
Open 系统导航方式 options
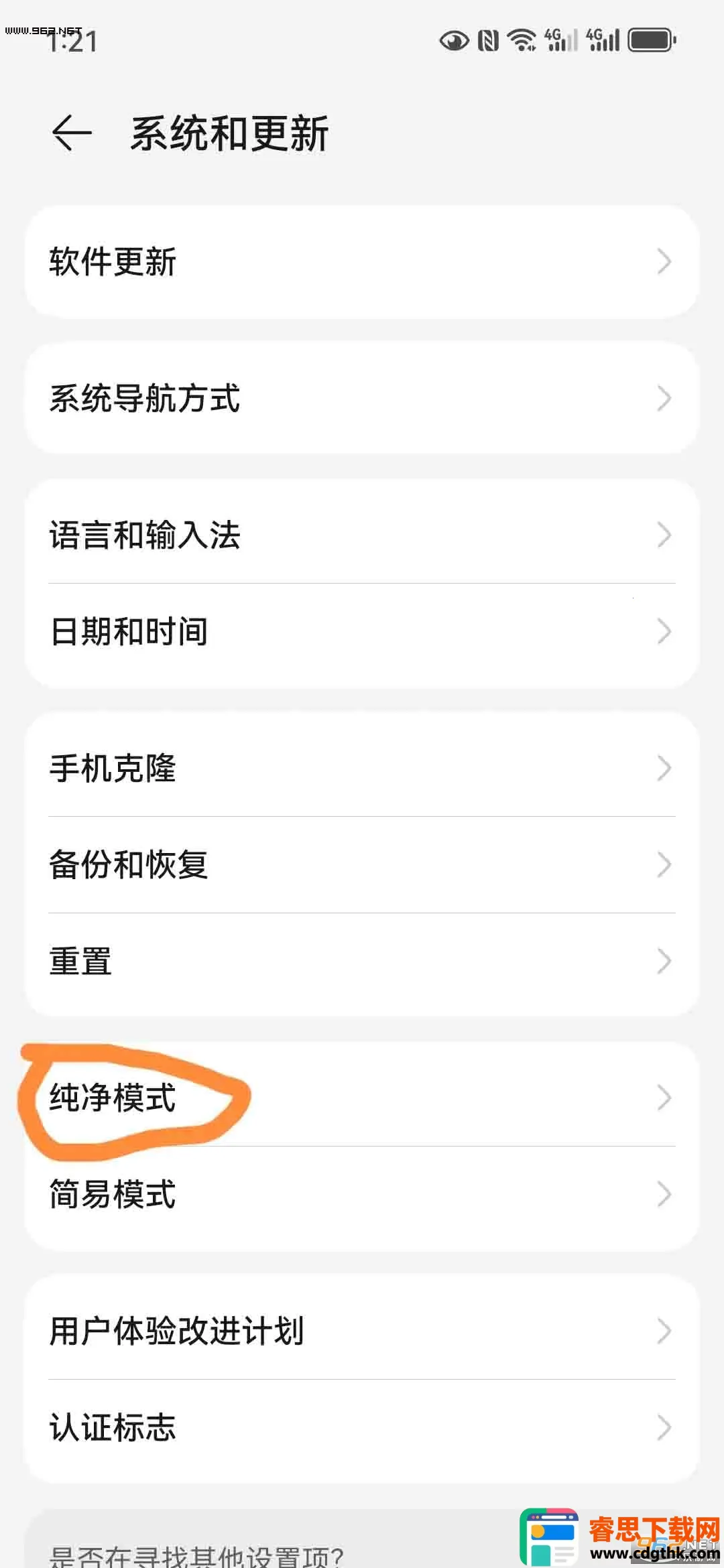click(x=362, y=398)
